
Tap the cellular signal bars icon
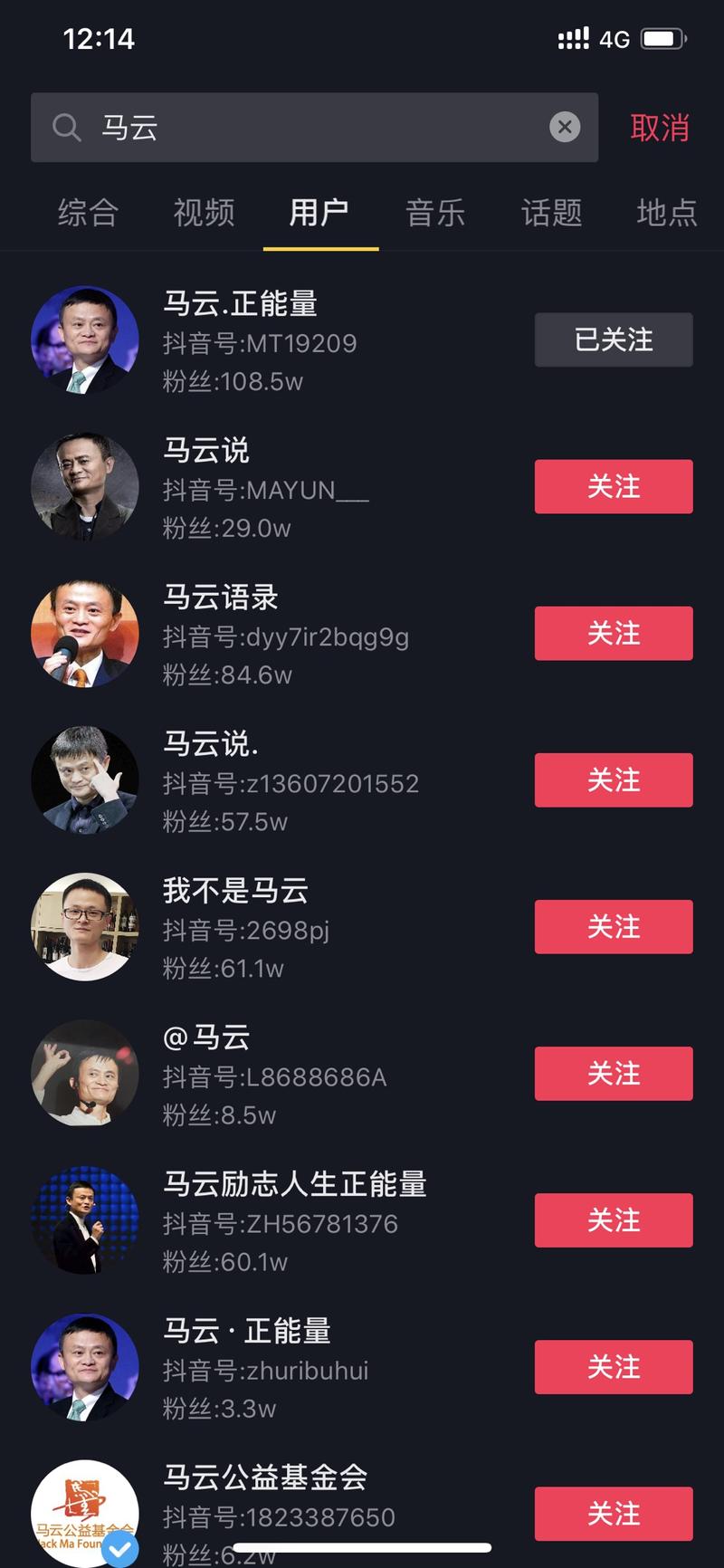(573, 38)
